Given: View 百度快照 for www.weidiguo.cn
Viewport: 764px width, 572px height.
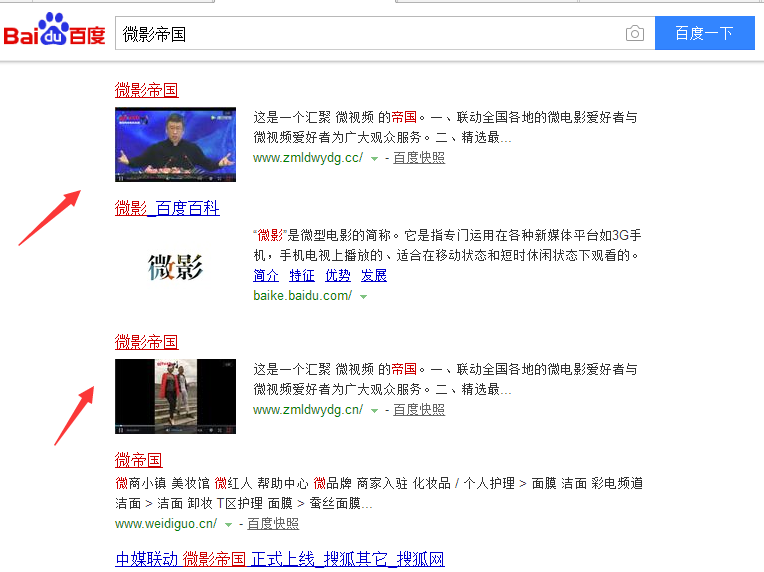Looking at the screenshot, I should tap(273, 523).
